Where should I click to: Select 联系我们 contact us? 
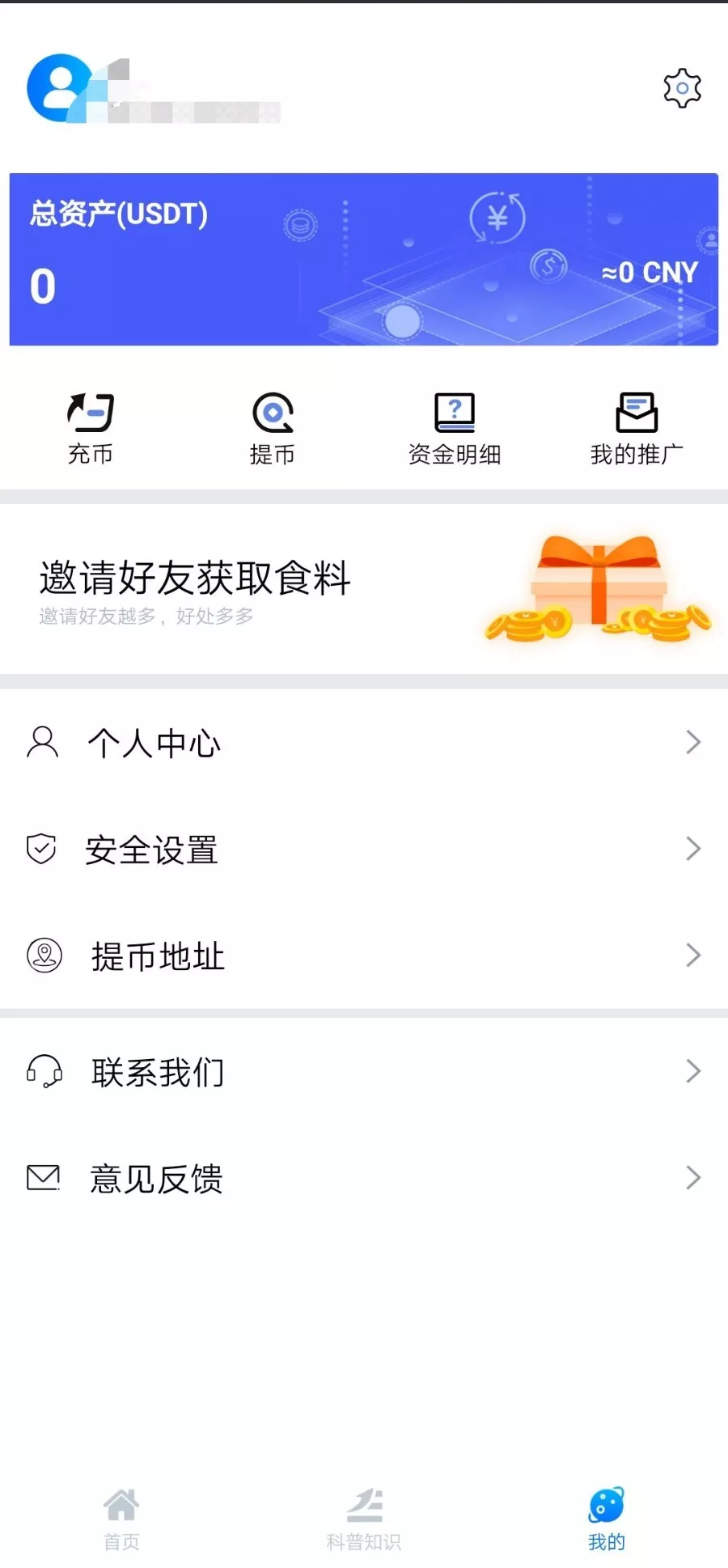point(364,1071)
